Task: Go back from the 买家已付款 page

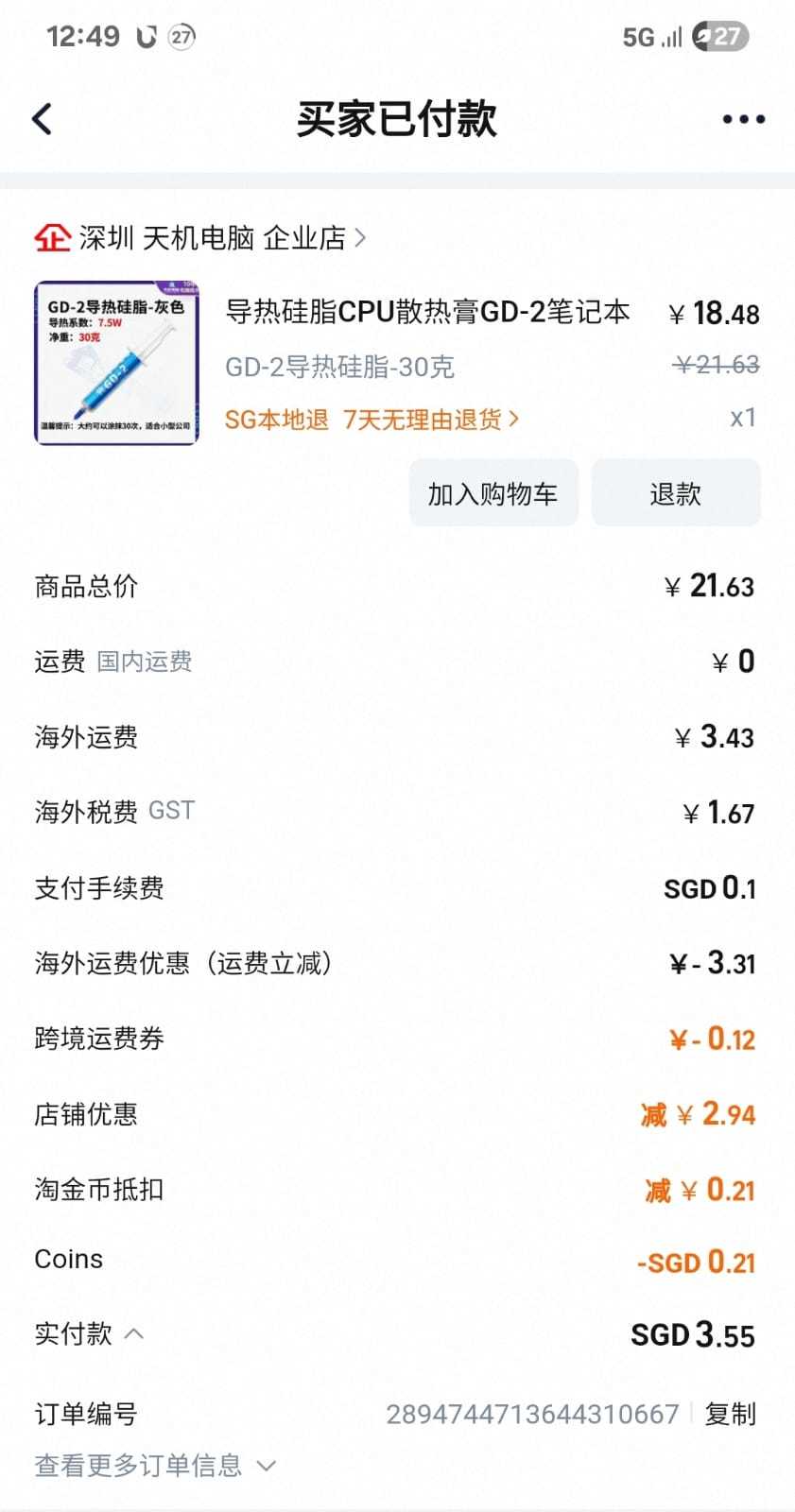Action: click(43, 119)
